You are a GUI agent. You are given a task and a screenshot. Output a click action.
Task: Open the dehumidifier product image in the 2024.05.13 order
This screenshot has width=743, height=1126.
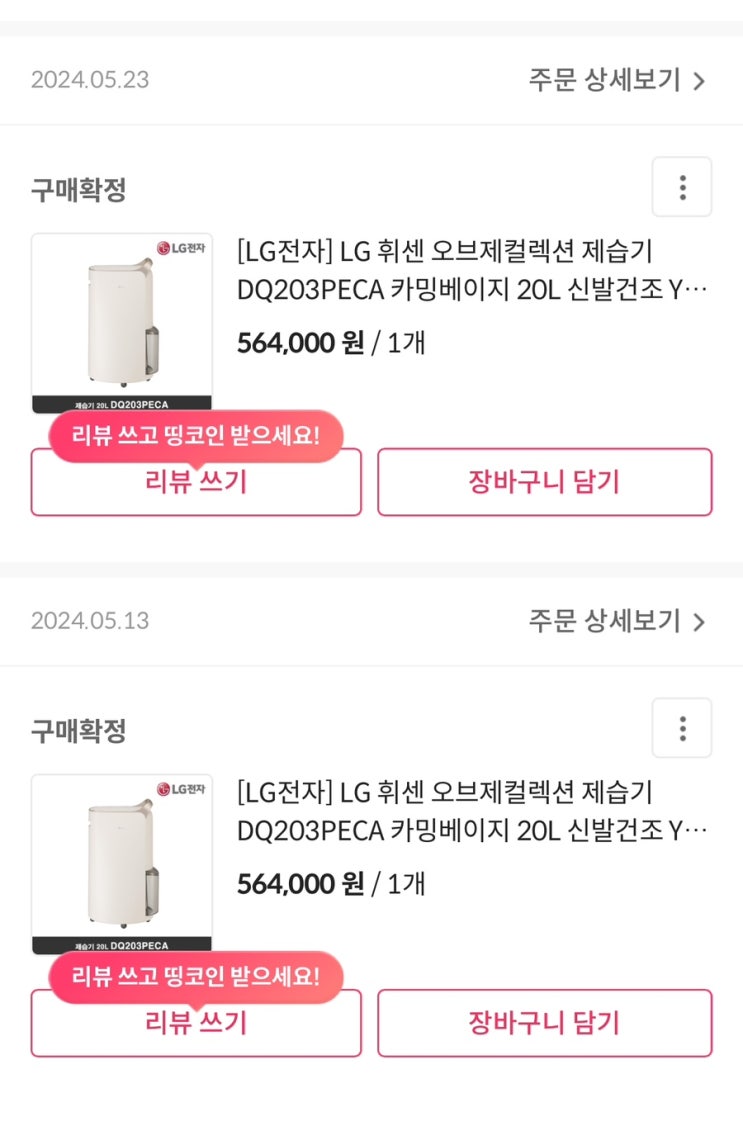tap(122, 864)
